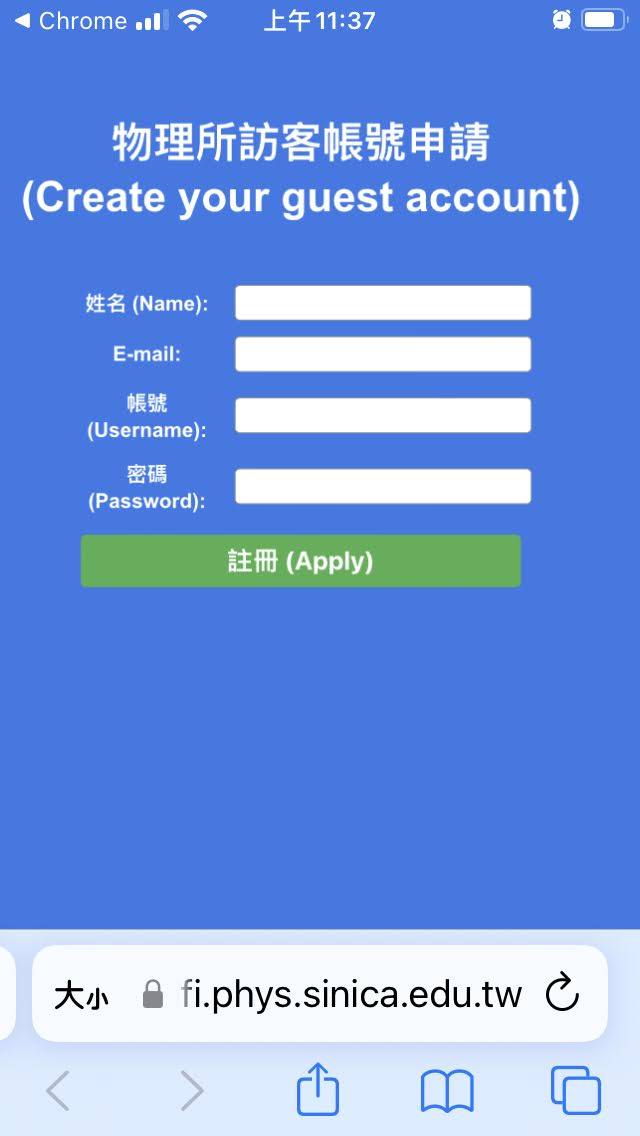Go forward in browser history
The width and height of the screenshot is (640, 1136).
click(x=191, y=1090)
